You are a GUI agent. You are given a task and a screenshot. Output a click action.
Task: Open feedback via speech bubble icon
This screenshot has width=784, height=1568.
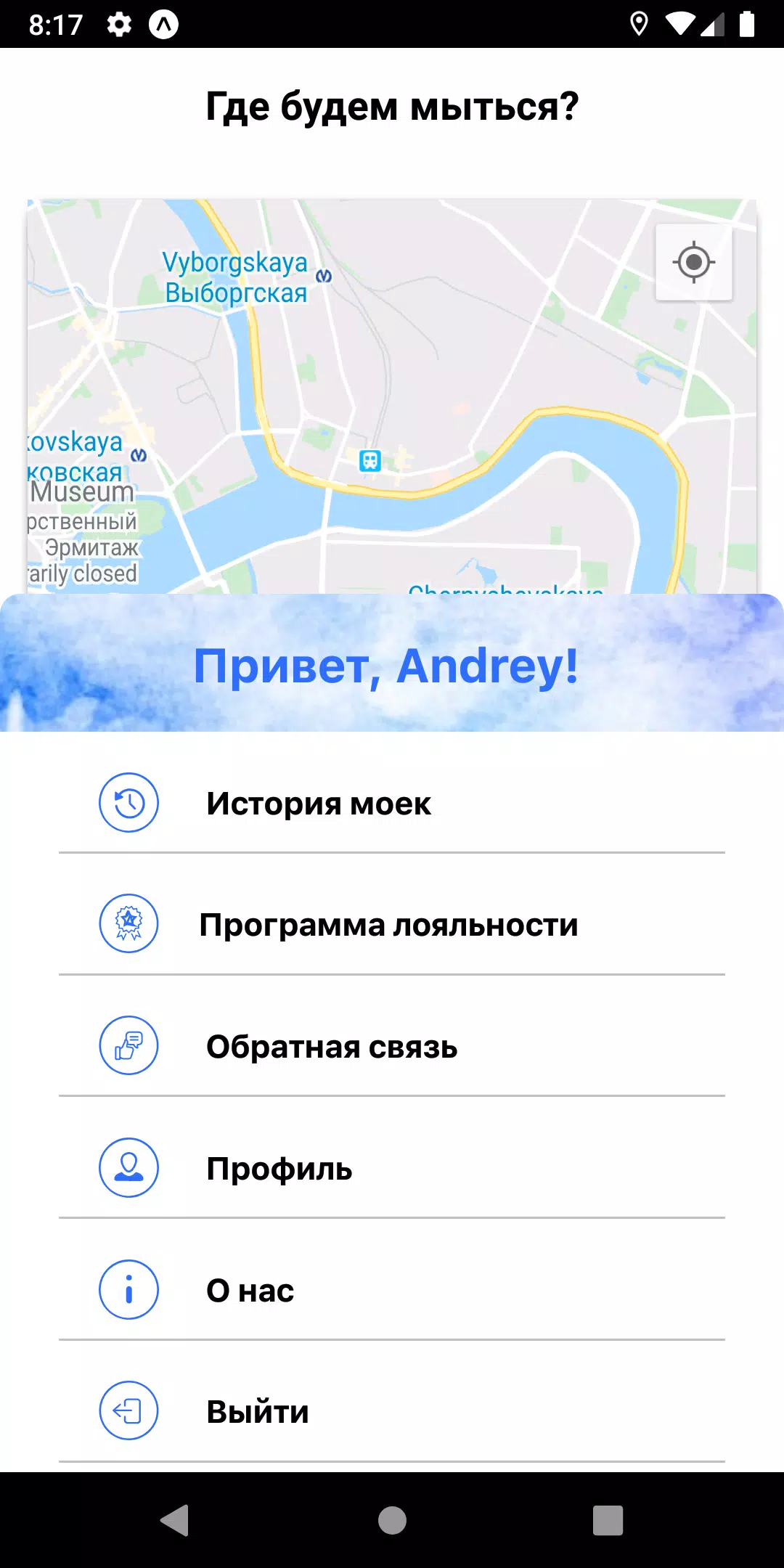click(128, 1046)
